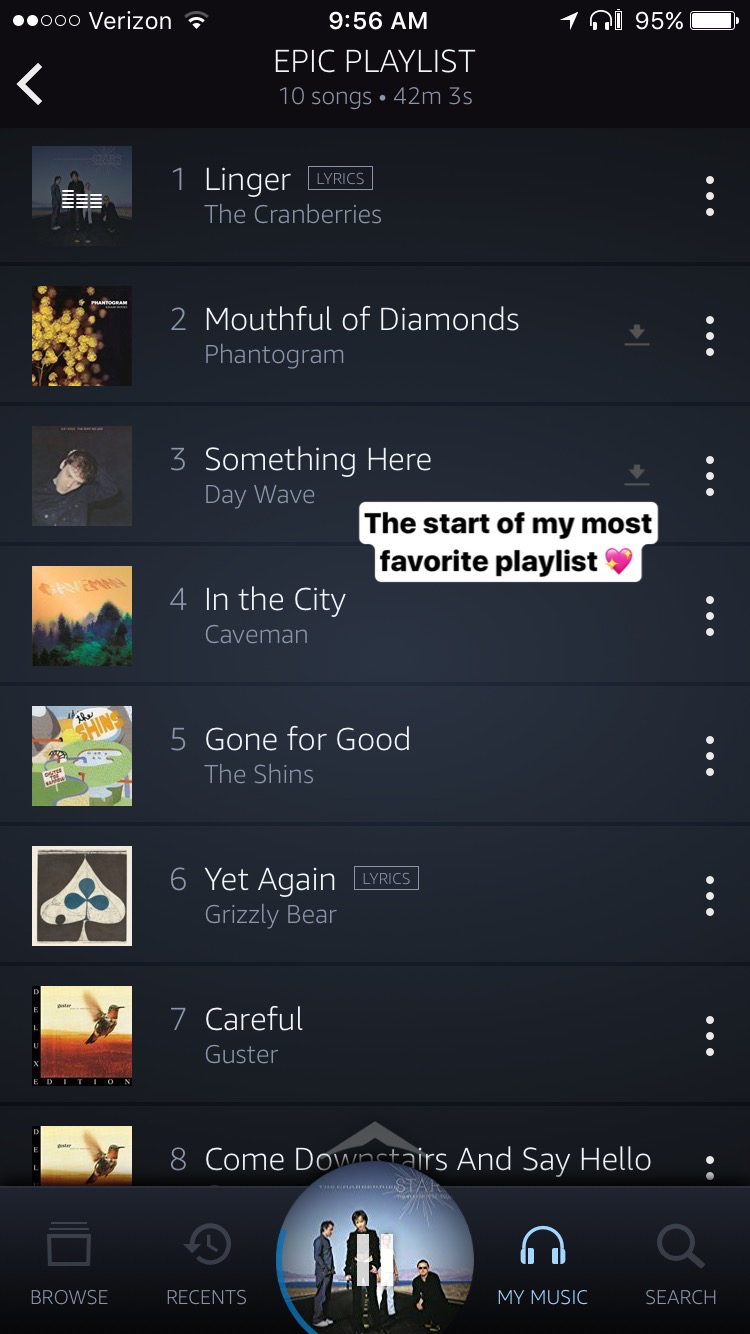The height and width of the screenshot is (1334, 750).
Task: Play Careful by Guster
Action: (254, 1036)
